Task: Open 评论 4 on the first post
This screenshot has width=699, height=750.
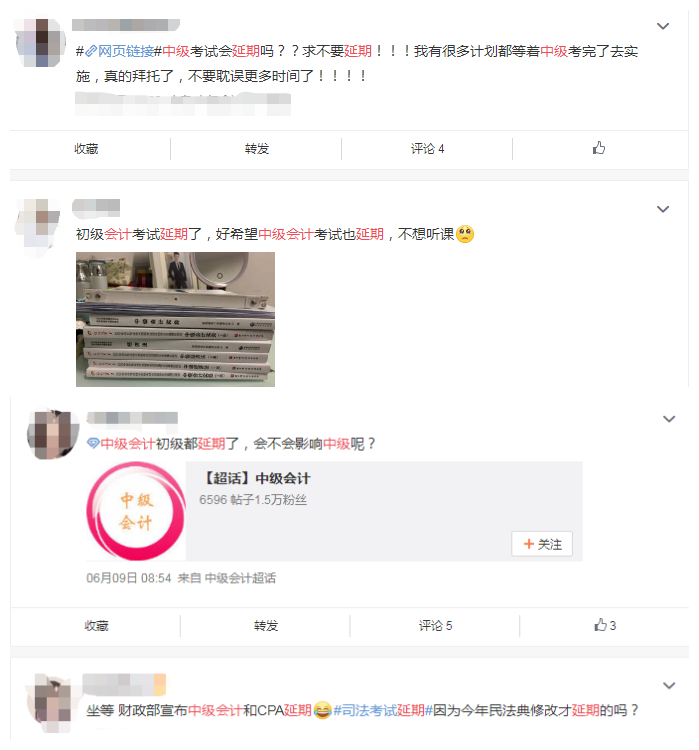Action: (x=427, y=149)
